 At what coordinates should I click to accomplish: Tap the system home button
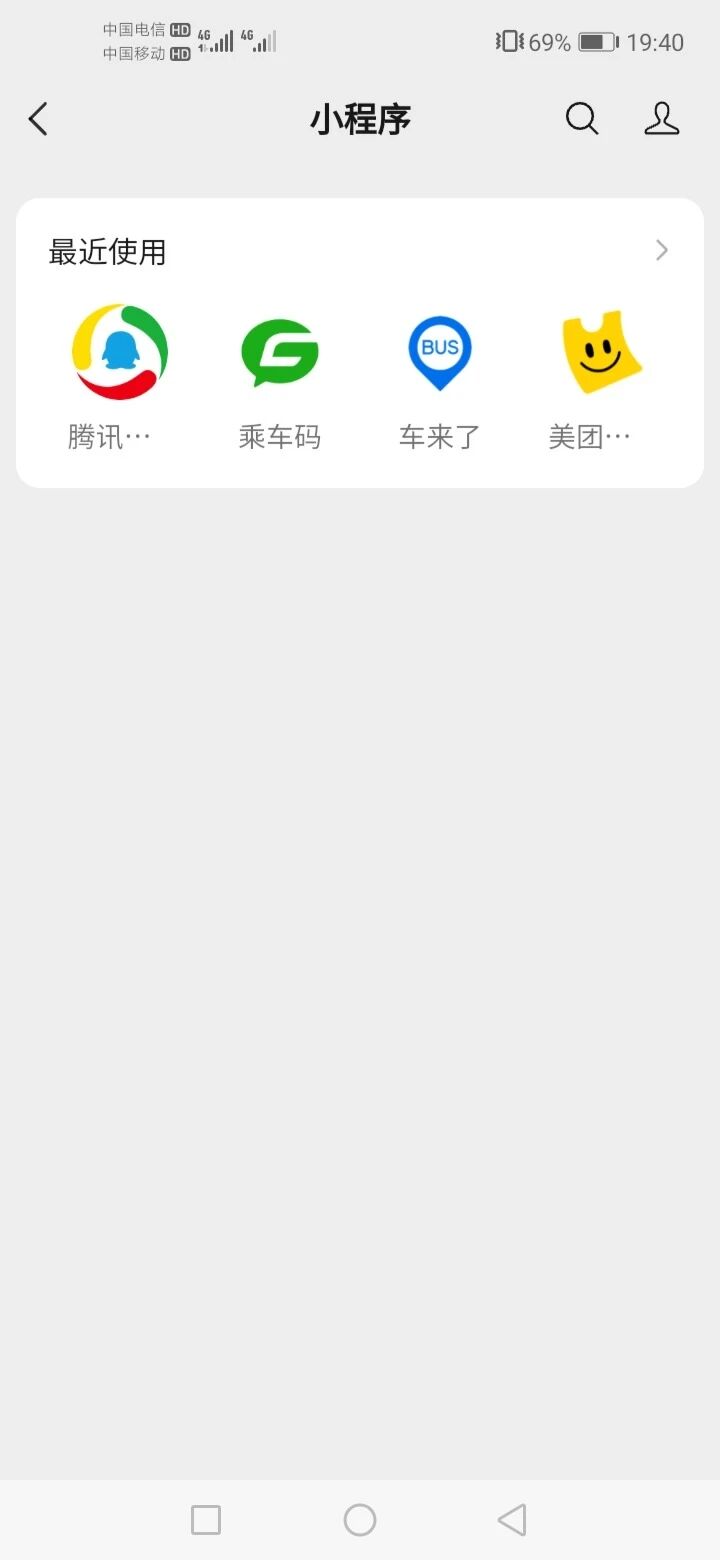[x=360, y=1520]
